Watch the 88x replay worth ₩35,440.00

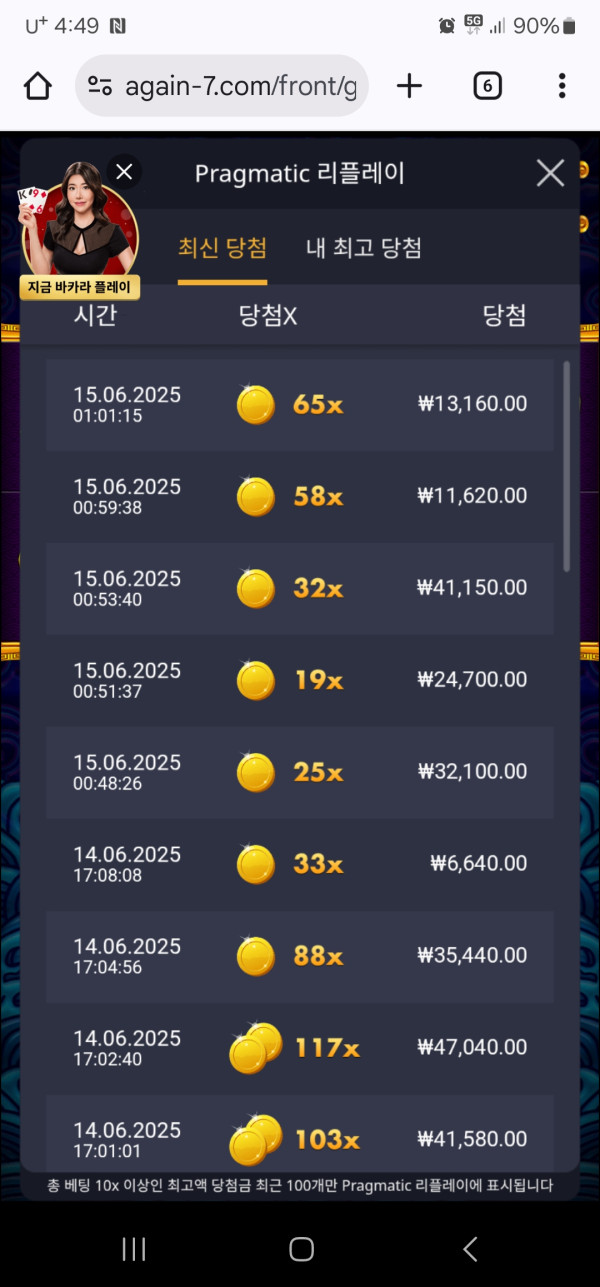[300, 957]
